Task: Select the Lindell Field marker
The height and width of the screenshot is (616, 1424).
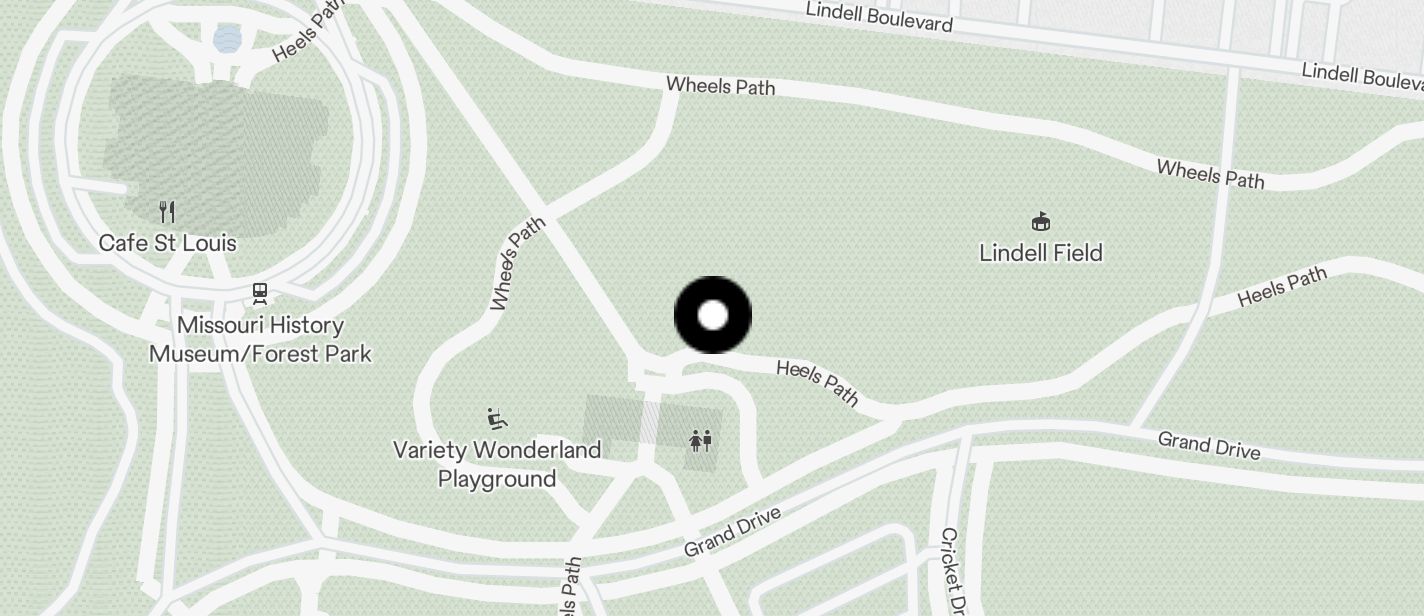Action: tap(1041, 221)
